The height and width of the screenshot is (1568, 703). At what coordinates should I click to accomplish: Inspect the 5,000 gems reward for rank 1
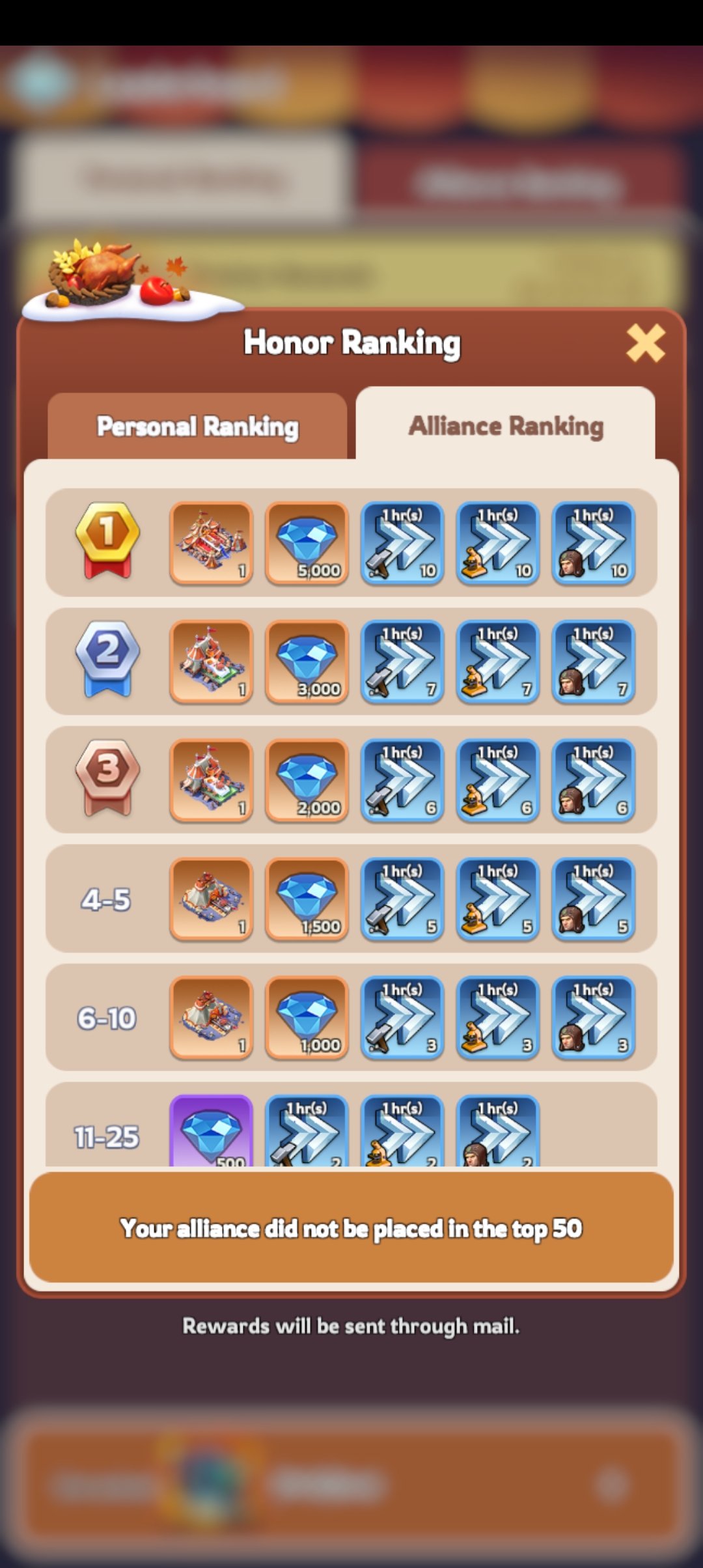coord(307,542)
